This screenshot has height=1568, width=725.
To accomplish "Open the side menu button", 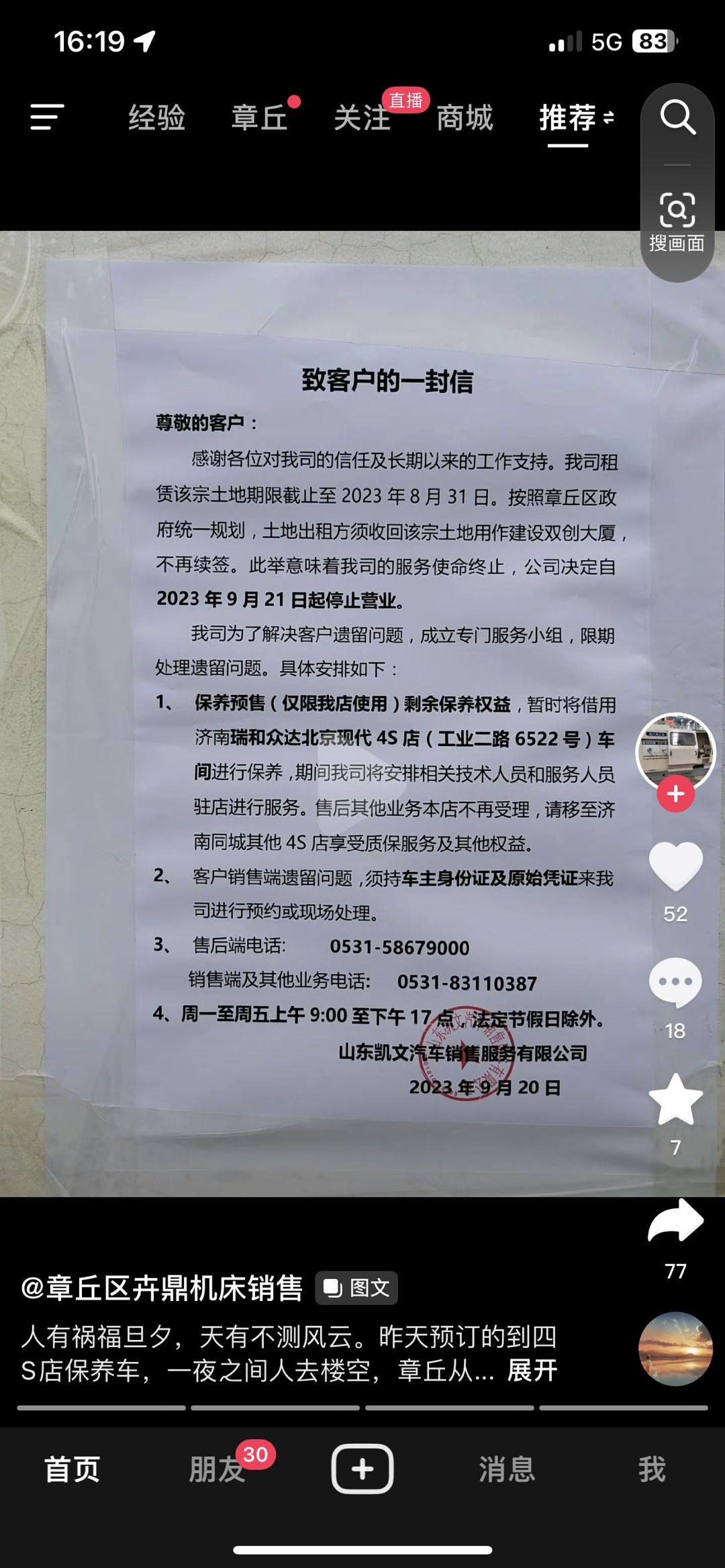I will (x=47, y=117).
